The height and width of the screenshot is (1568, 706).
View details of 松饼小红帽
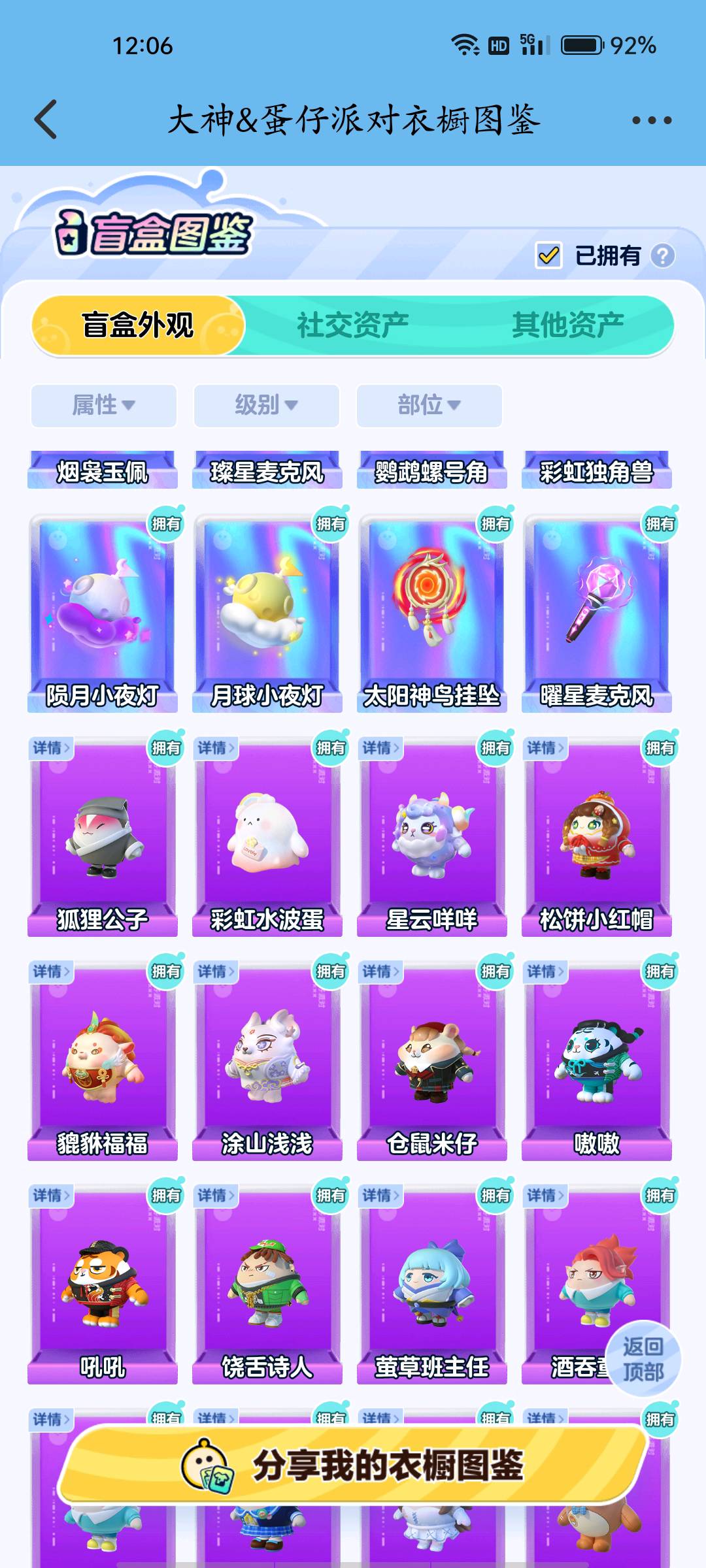coord(545,748)
